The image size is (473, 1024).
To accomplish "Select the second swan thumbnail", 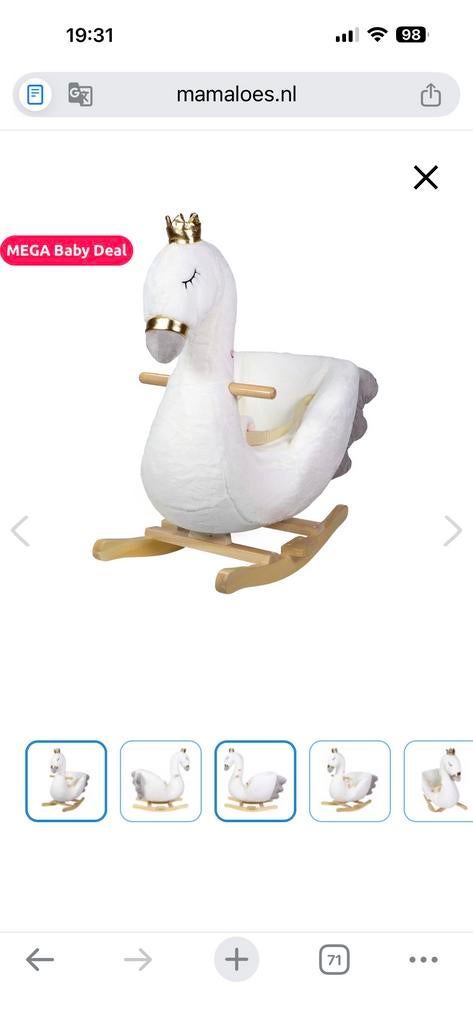I will tap(161, 780).
